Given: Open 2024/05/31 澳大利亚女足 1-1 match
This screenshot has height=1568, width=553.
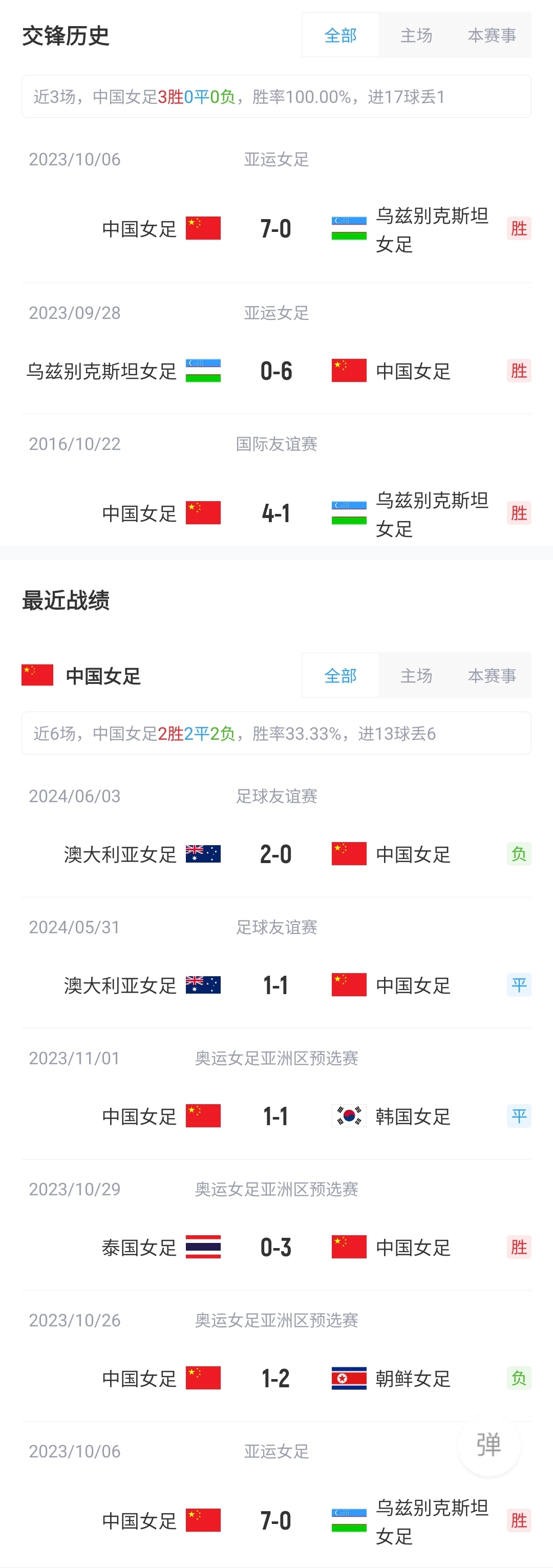Looking at the screenshot, I should (276, 985).
